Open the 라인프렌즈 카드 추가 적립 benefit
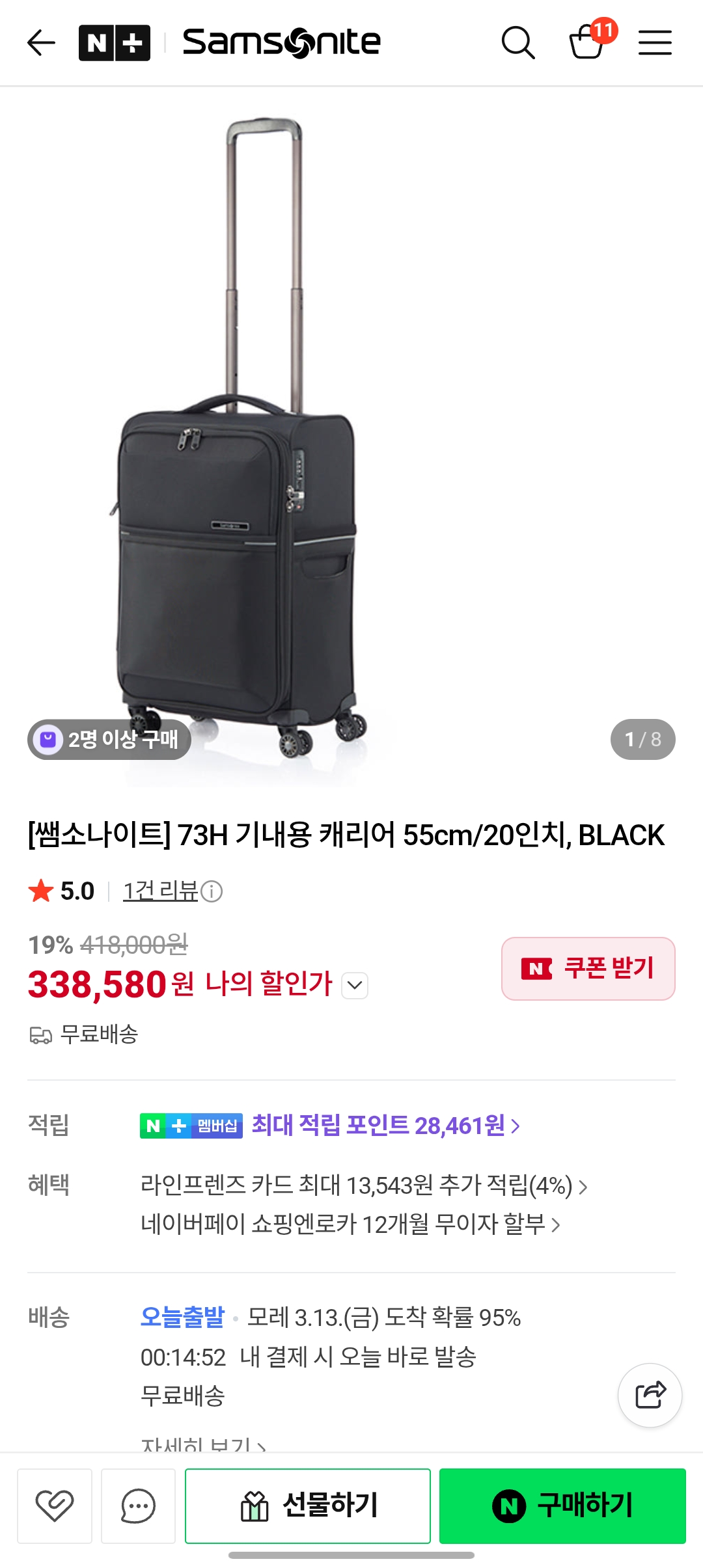 363,1185
